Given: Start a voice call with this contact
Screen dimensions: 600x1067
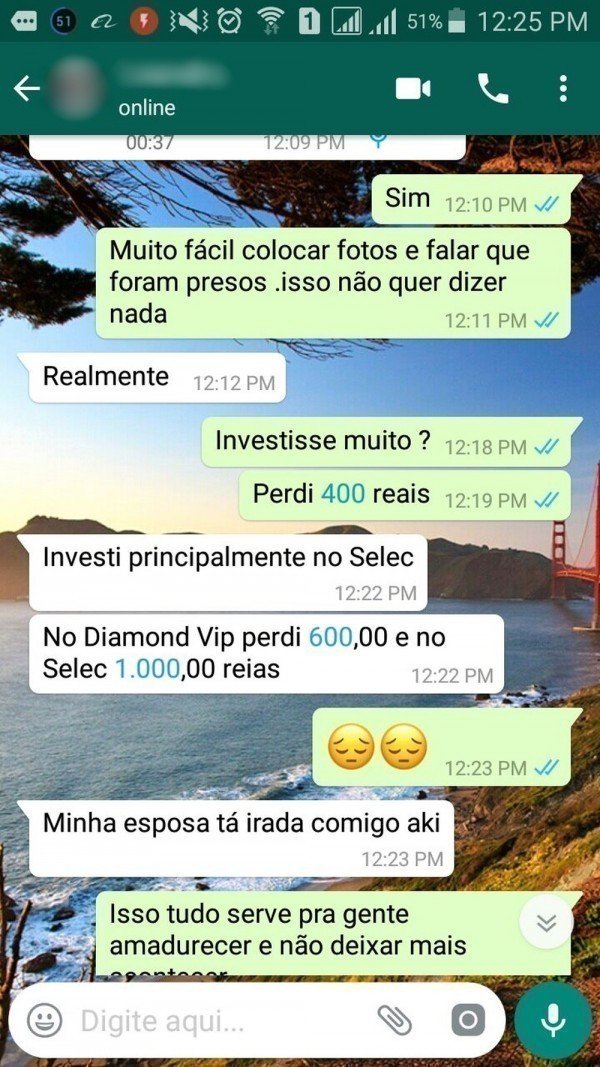Looking at the screenshot, I should click(x=493, y=89).
